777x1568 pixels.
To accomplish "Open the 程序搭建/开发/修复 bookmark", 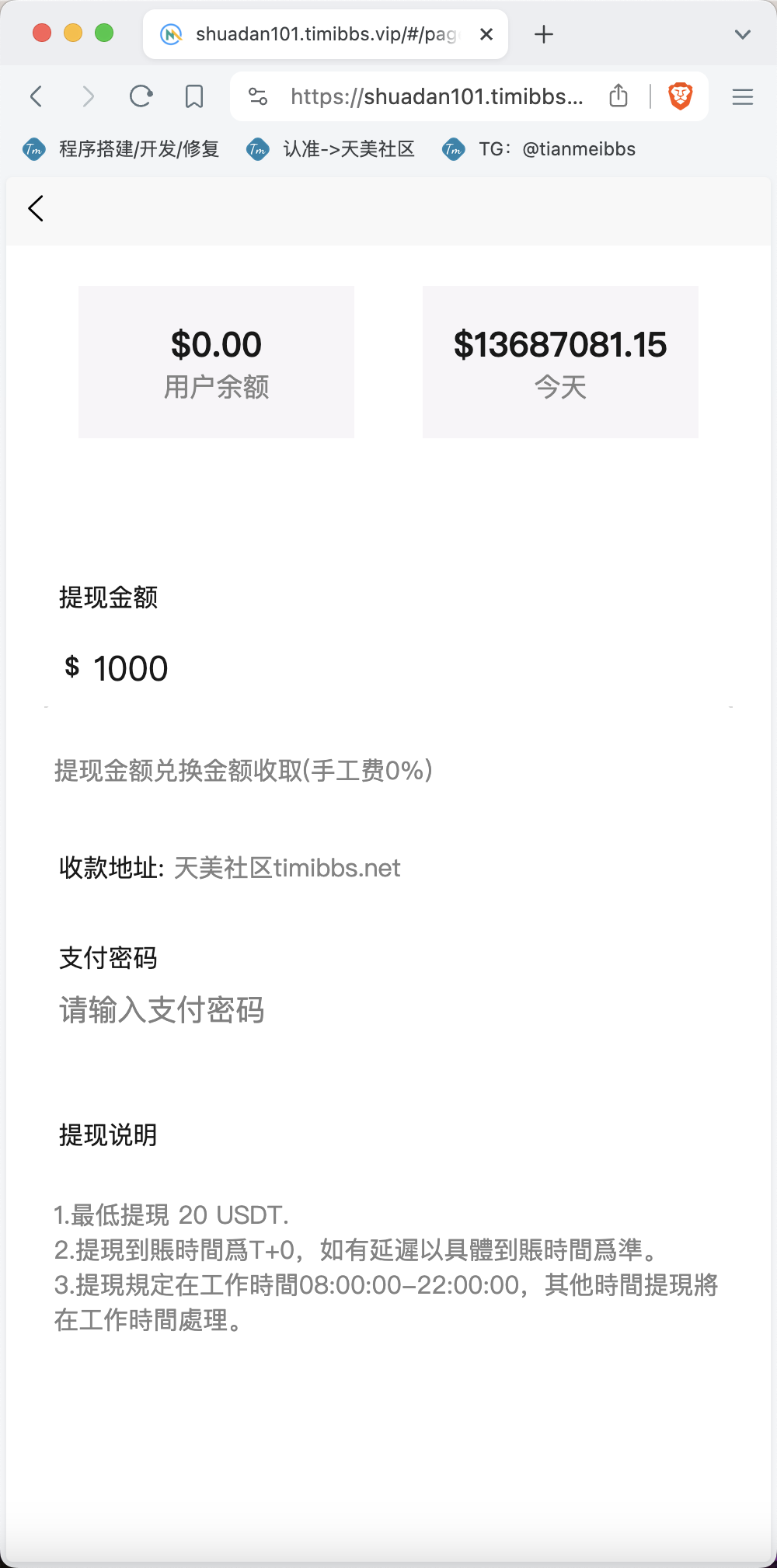I will (x=121, y=149).
